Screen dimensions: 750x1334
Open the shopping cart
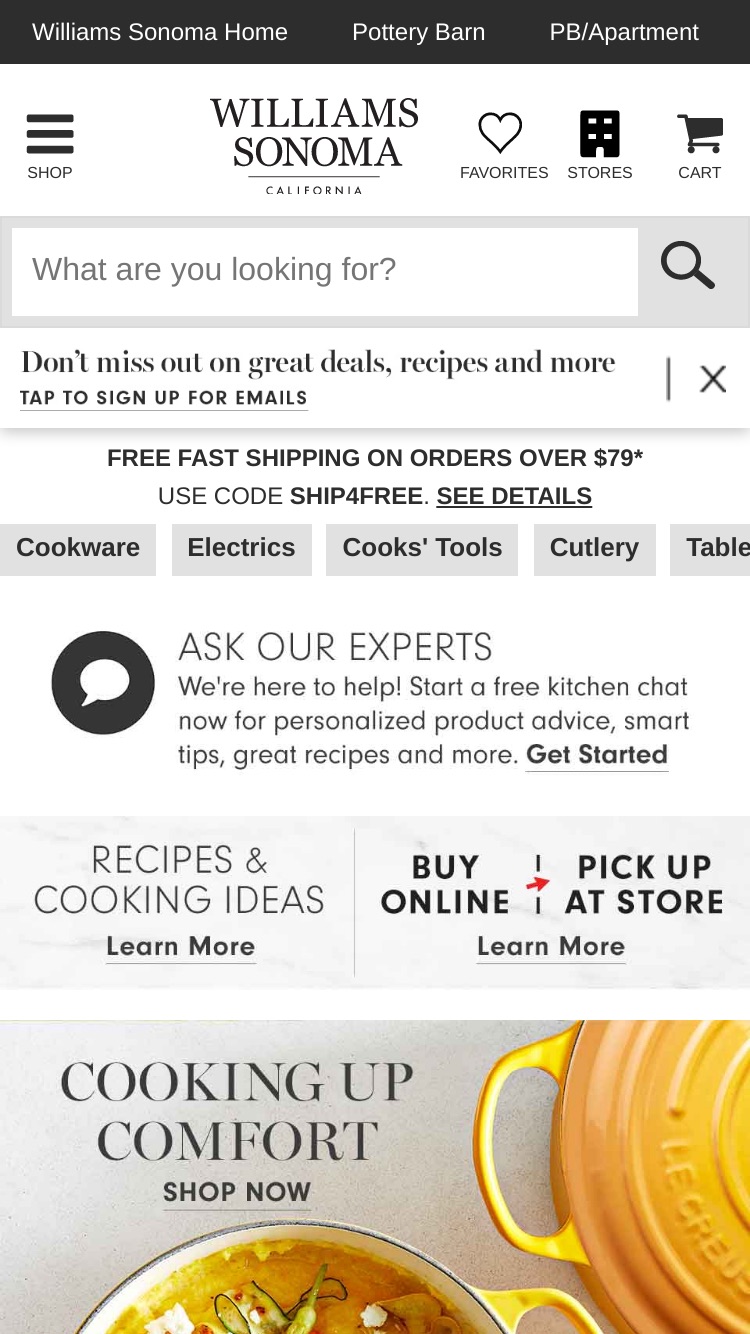(700, 146)
